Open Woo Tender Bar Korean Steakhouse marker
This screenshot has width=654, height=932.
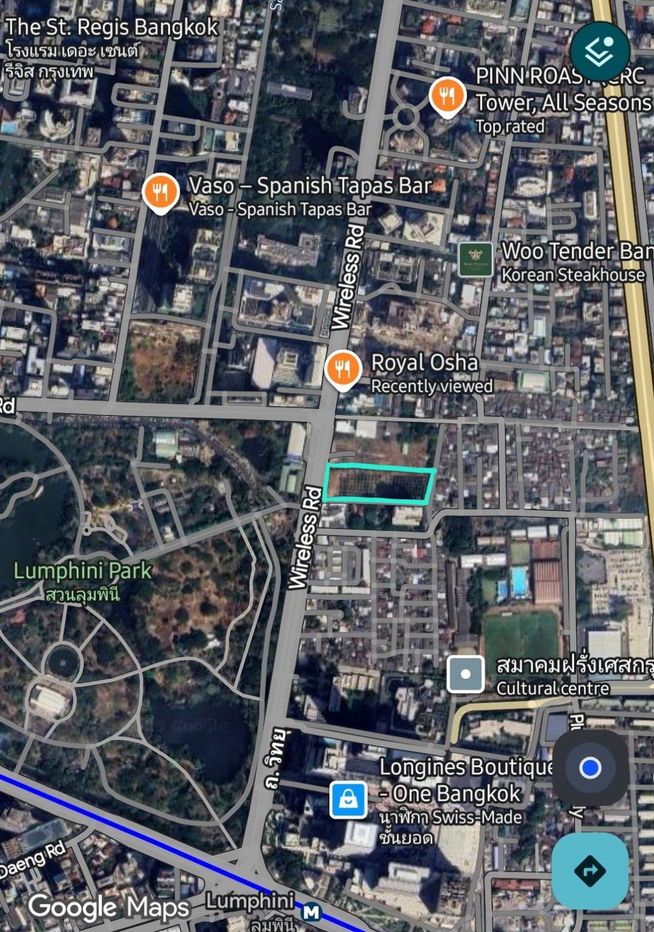click(x=475, y=259)
